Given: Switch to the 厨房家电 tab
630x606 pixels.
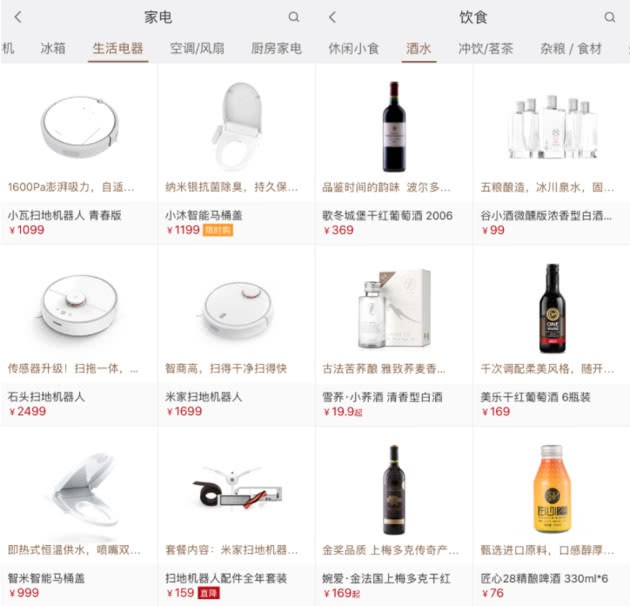Looking at the screenshot, I should tap(276, 48).
